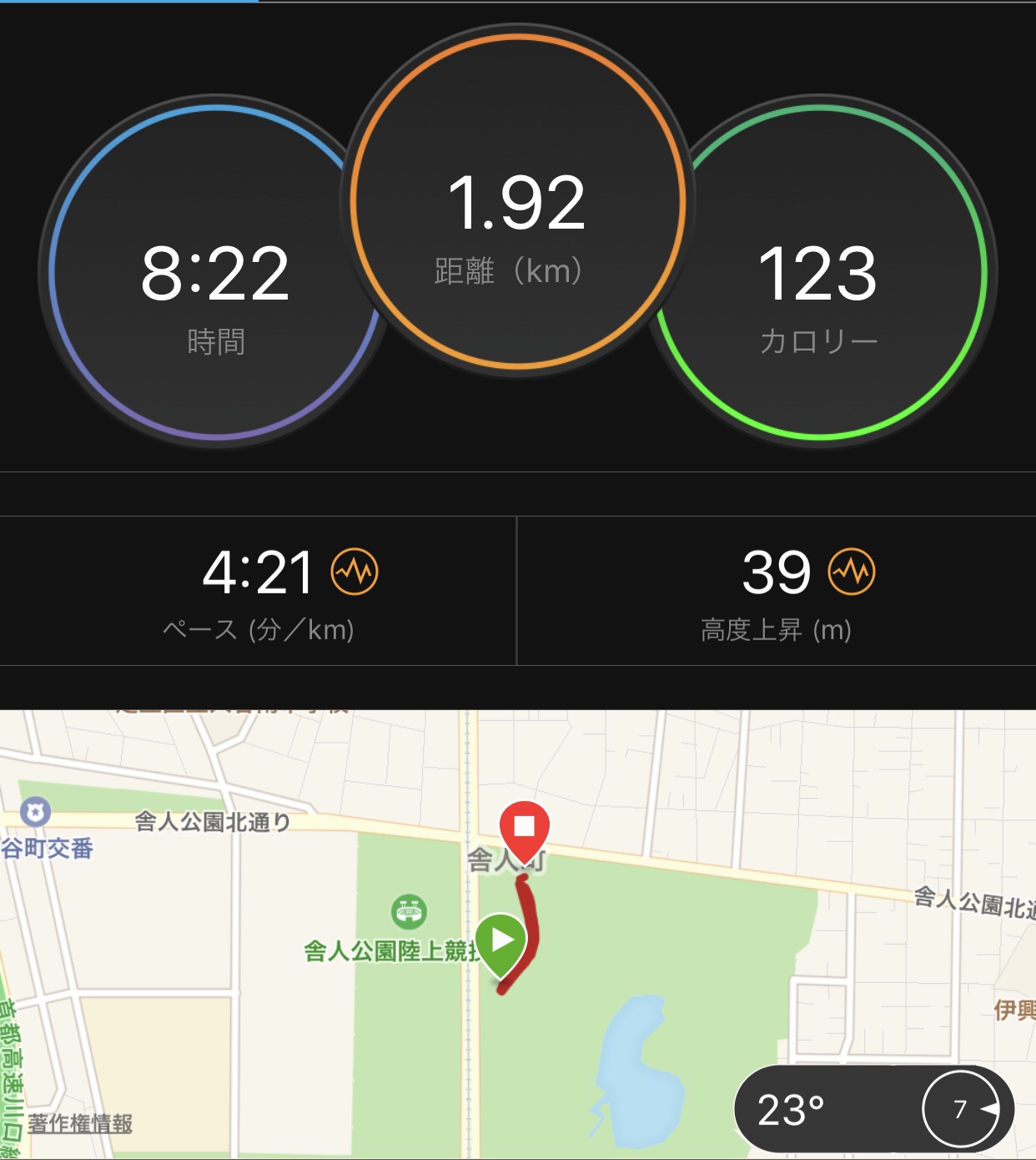Open the 著作権情報 copyright link
The height and width of the screenshot is (1160, 1036).
point(80,1123)
